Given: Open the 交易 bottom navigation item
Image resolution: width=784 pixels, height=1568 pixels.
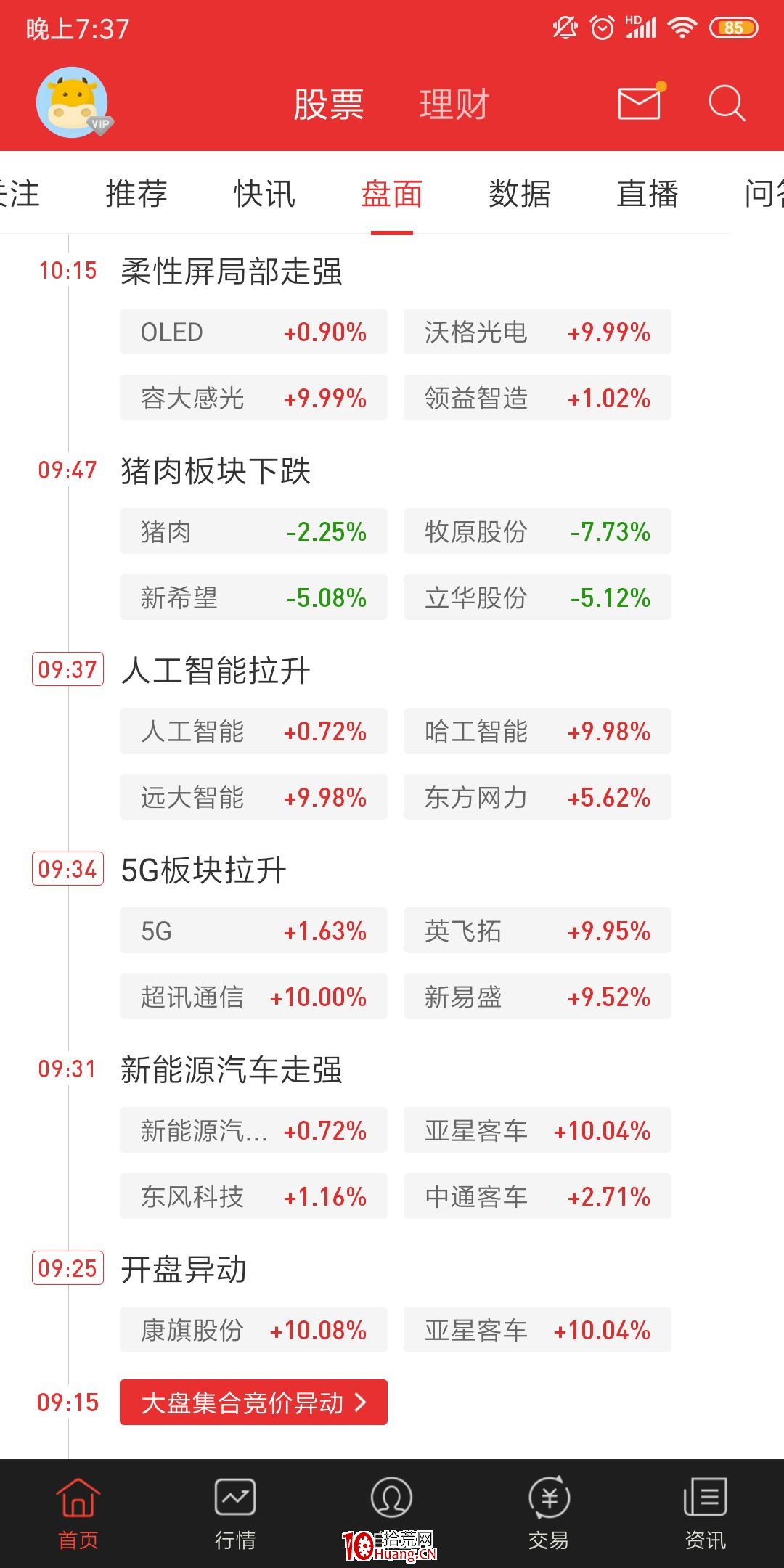Looking at the screenshot, I should 549,1514.
